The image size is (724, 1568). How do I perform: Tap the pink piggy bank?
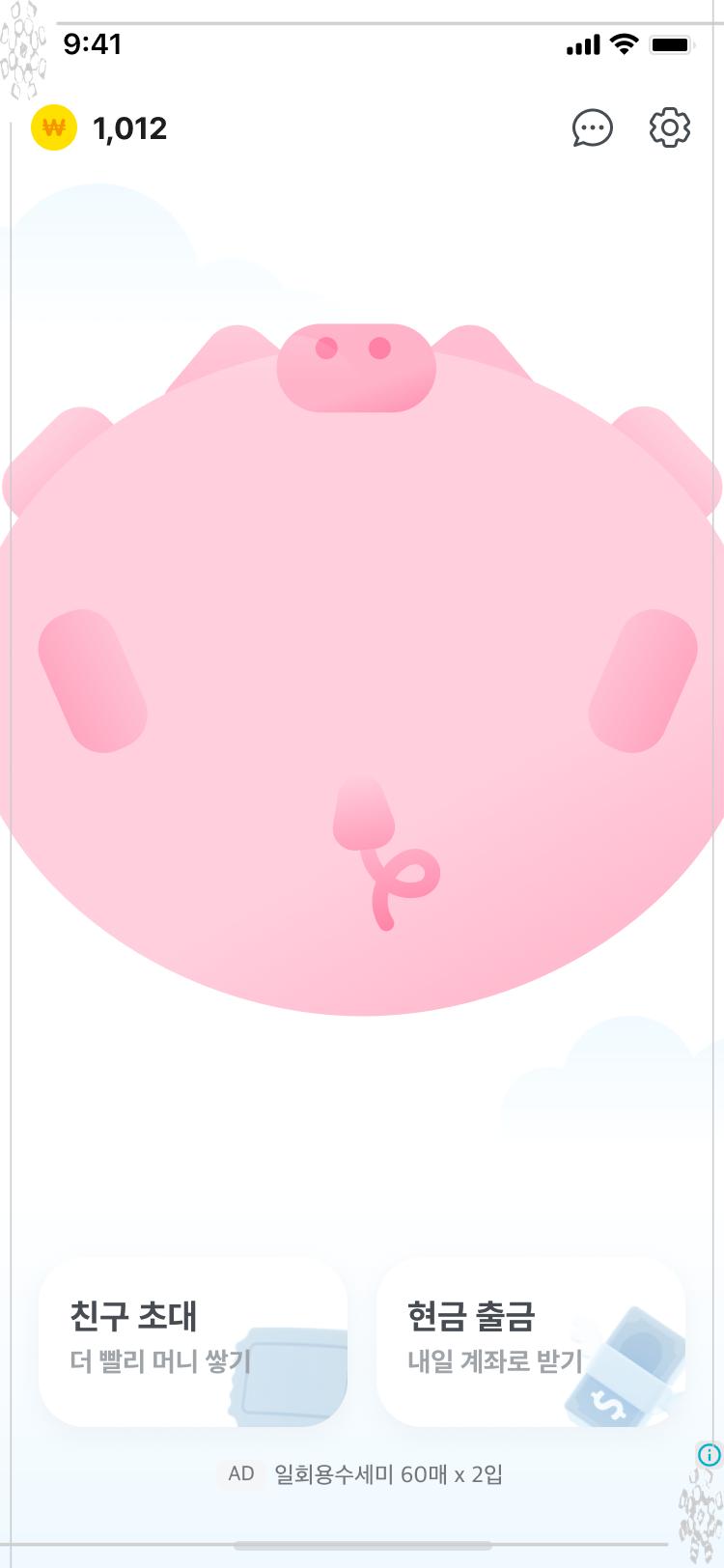click(362, 676)
